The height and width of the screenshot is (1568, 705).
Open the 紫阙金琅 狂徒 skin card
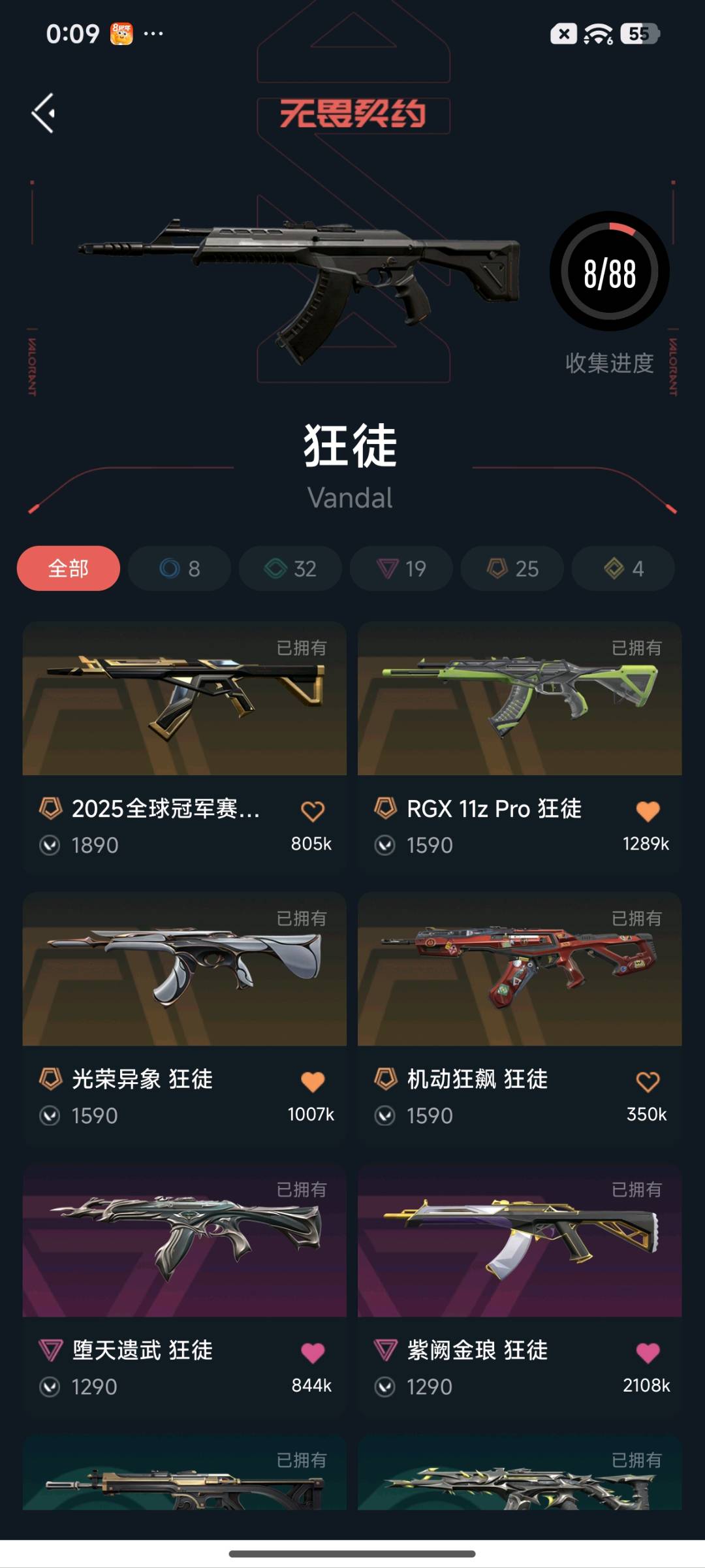(520, 1290)
